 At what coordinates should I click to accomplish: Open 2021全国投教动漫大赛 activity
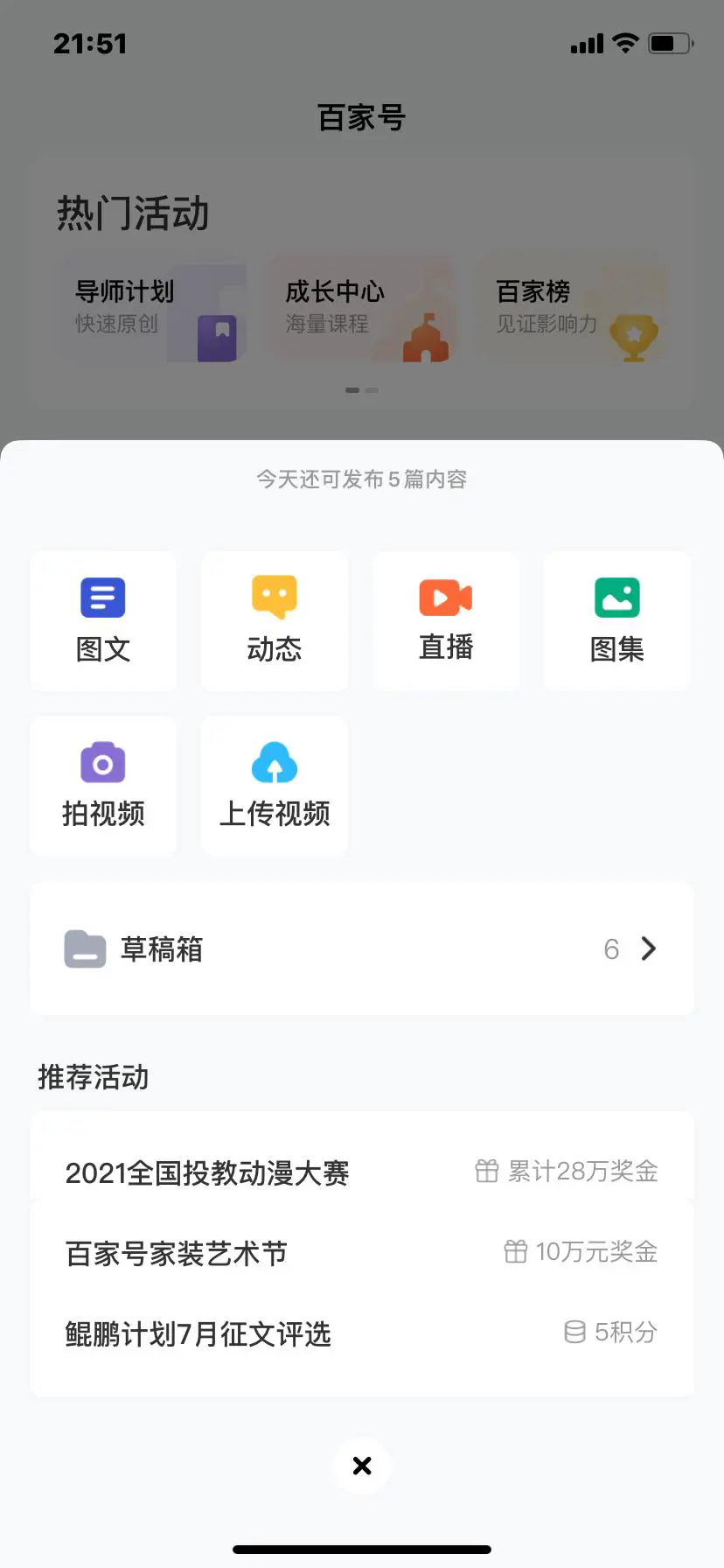(x=361, y=1172)
